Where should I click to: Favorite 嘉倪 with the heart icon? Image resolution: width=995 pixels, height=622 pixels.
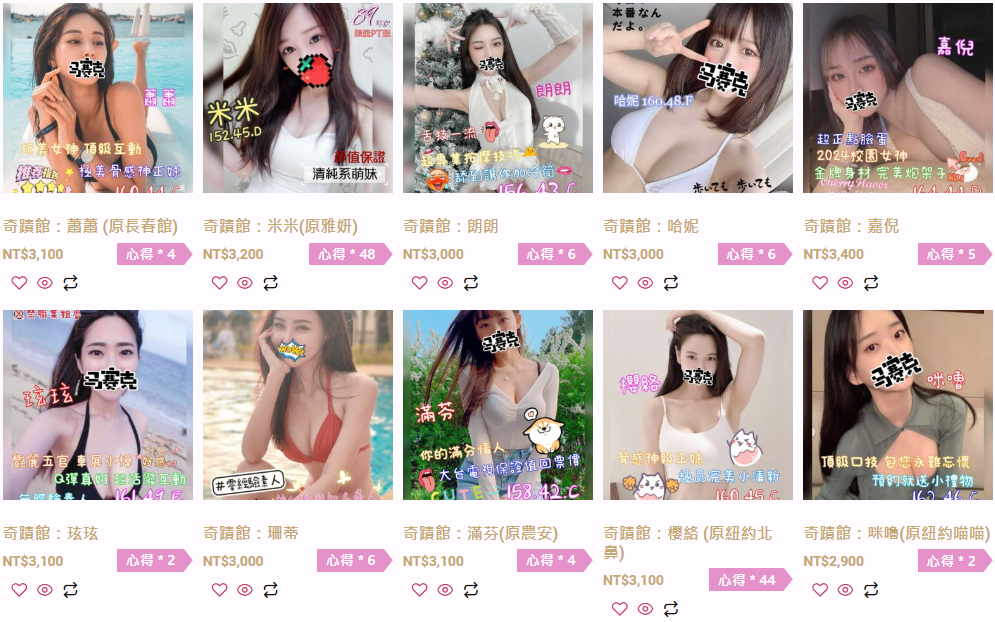(x=819, y=283)
